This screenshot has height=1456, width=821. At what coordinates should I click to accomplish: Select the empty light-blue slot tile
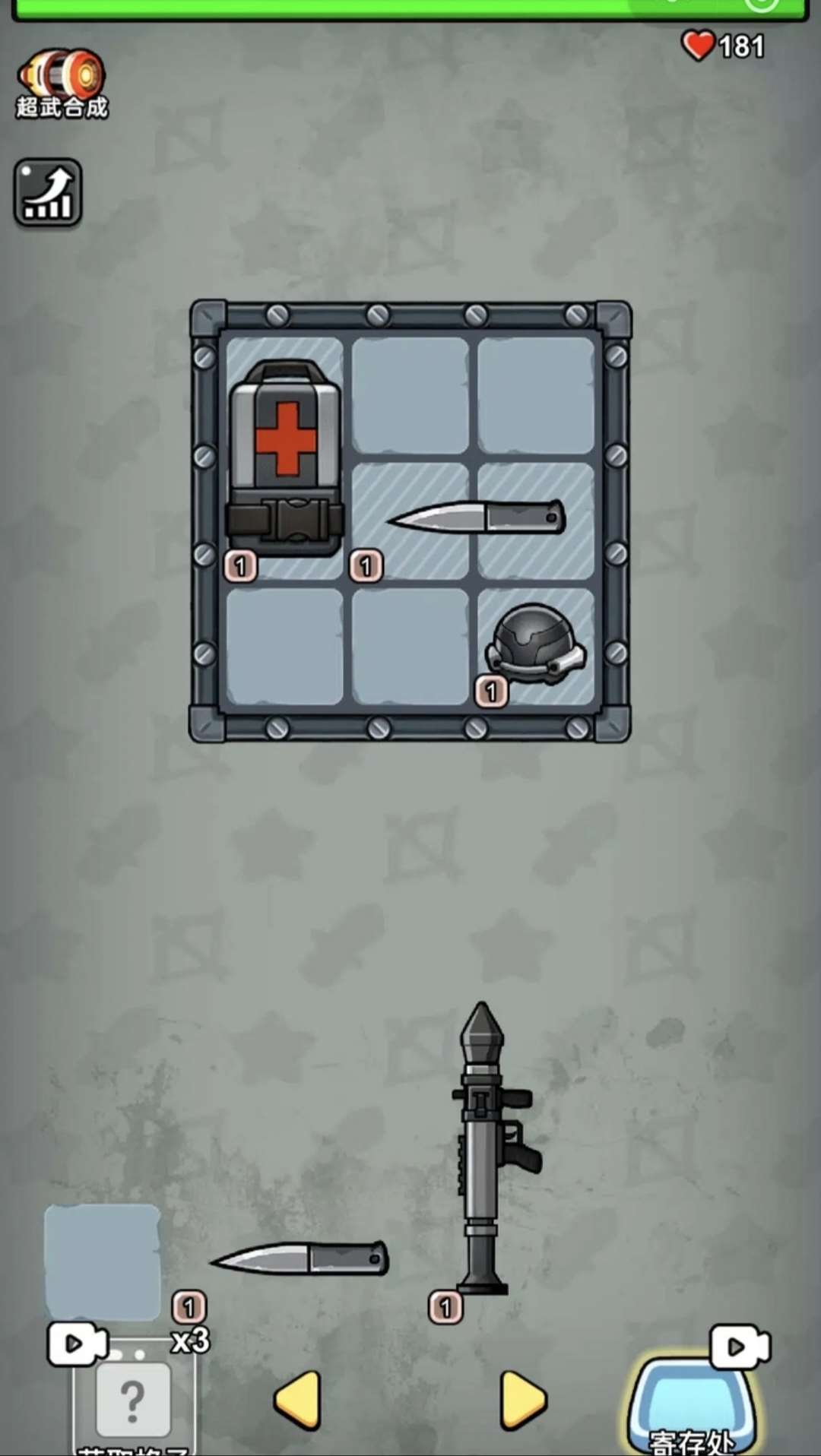click(x=103, y=1262)
